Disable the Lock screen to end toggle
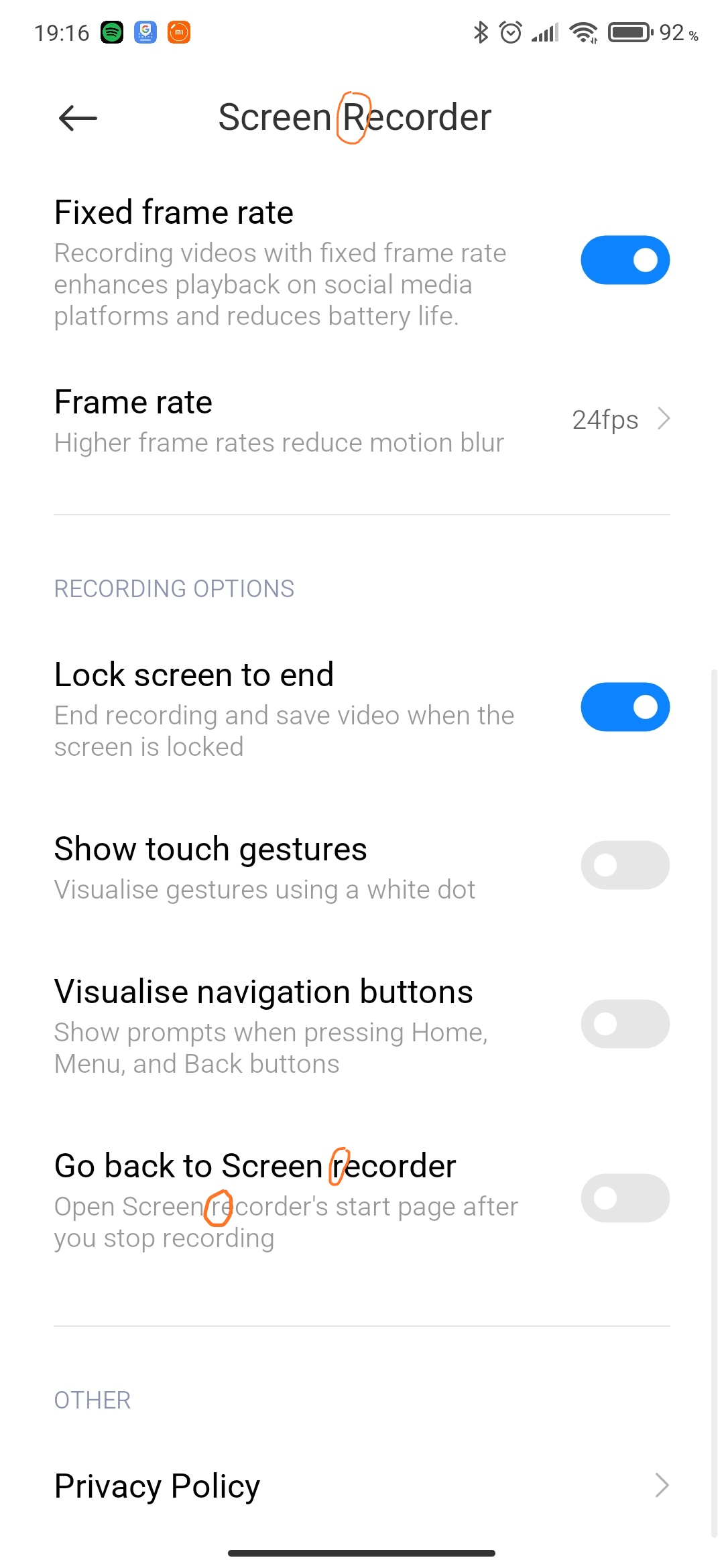This screenshot has height=1568, width=724. pyautogui.click(x=625, y=707)
